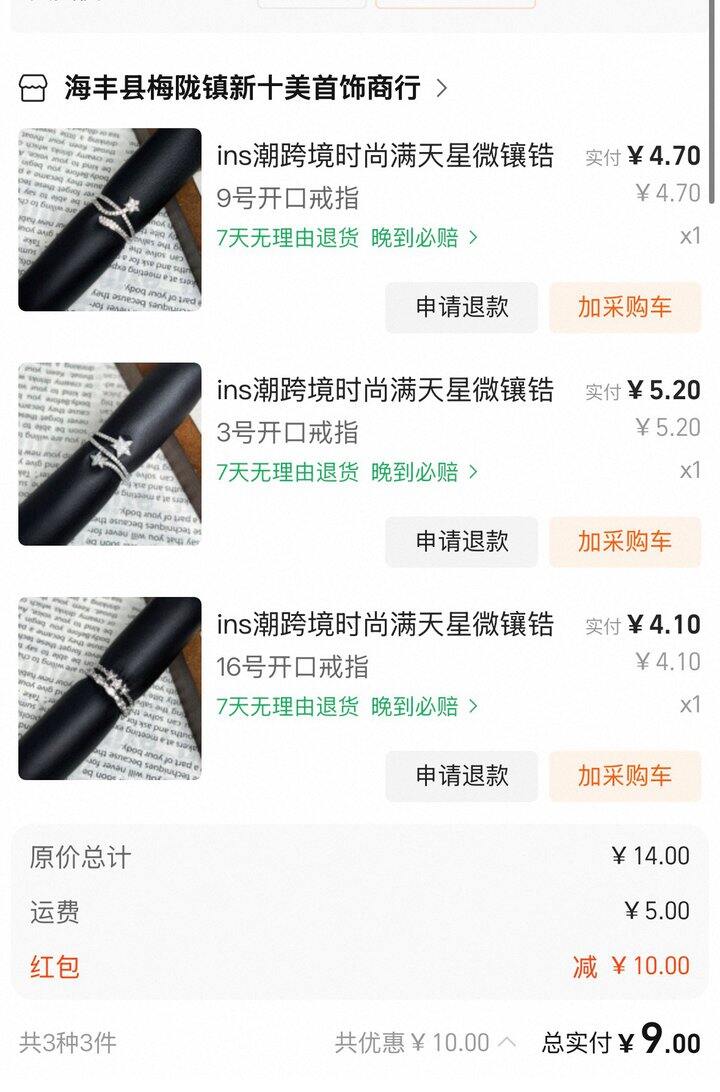Request a refund for the 3号开口戒指
The width and height of the screenshot is (720, 1092).
pos(461,541)
